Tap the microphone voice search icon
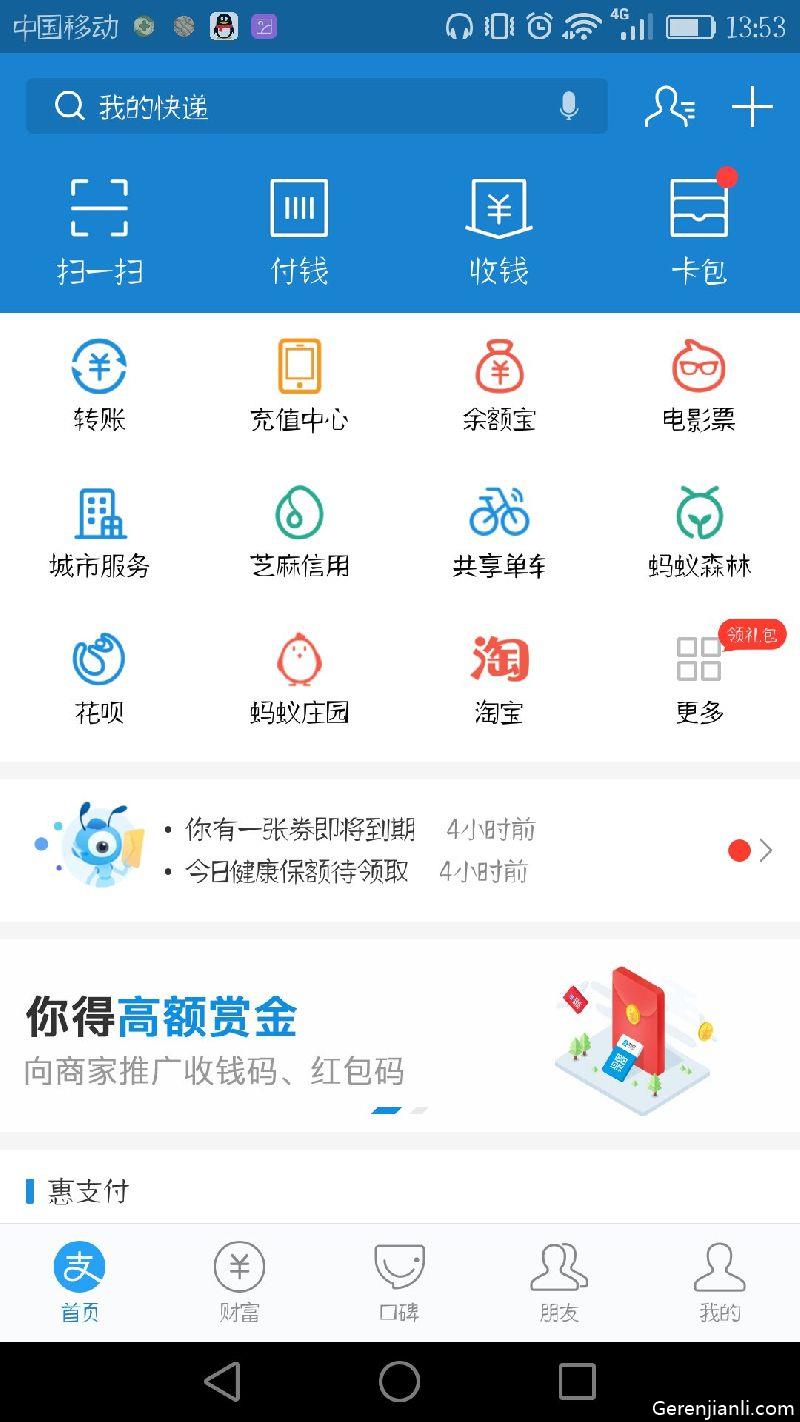This screenshot has height=1422, width=800. [568, 106]
